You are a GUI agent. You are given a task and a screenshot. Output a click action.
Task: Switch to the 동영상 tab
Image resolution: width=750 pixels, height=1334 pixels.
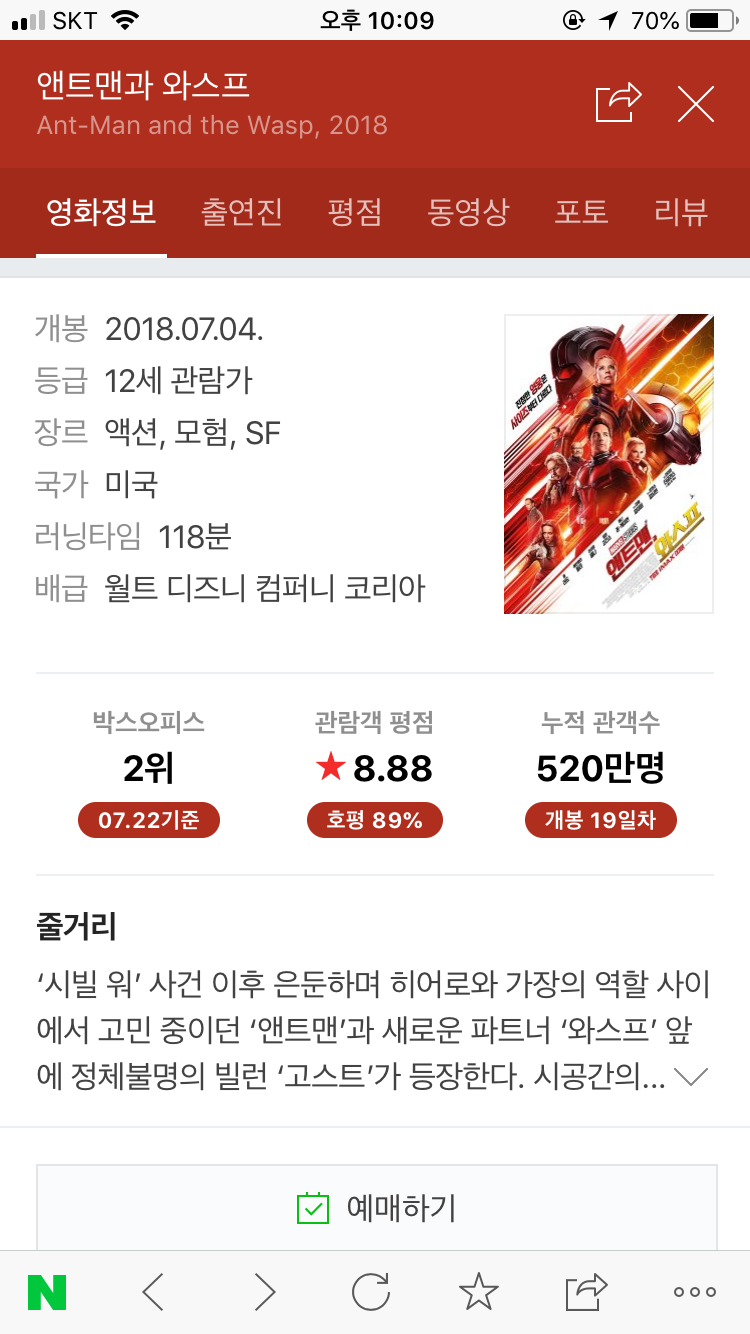(x=468, y=212)
